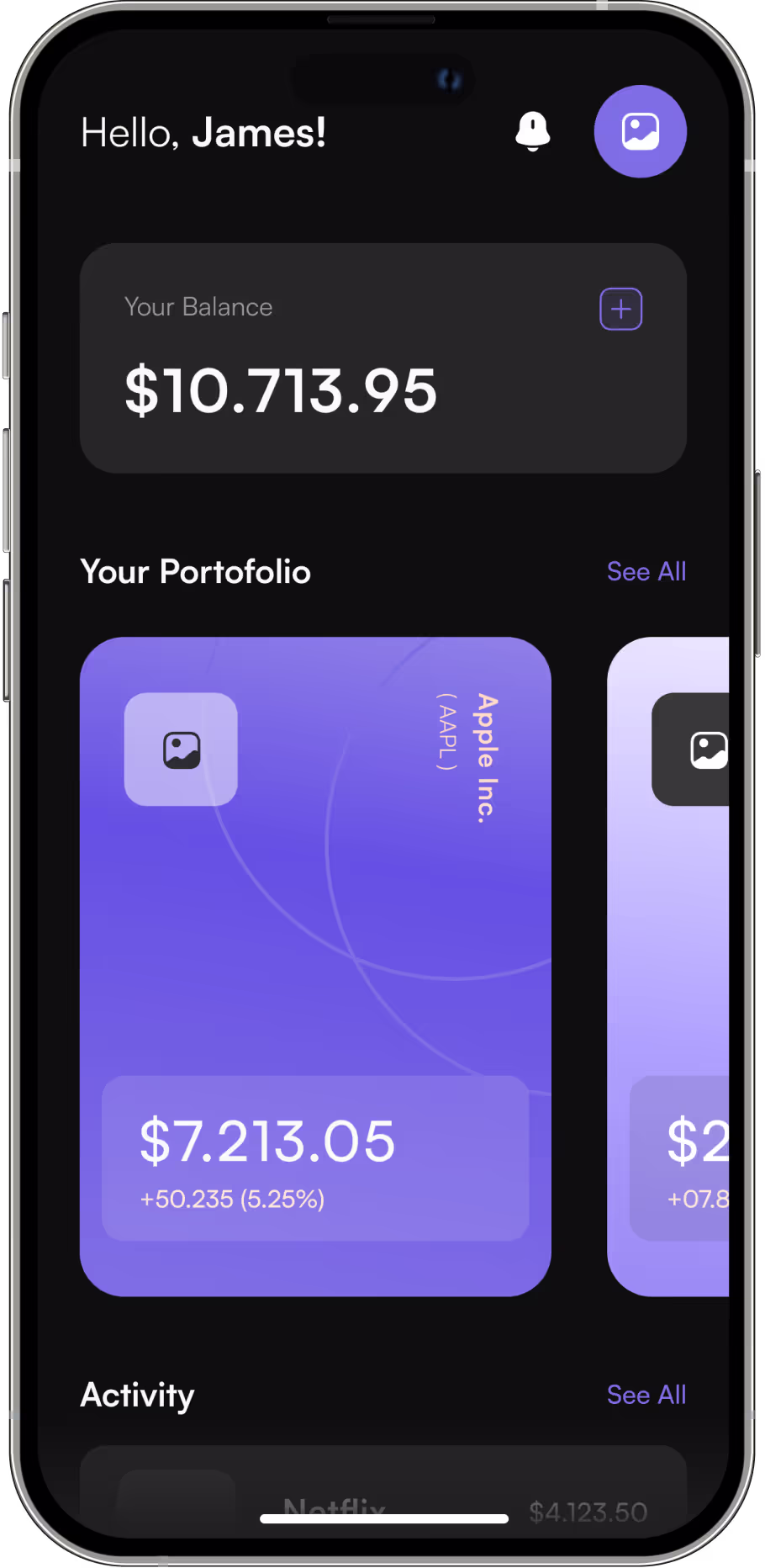This screenshot has height=1568, width=765.
Task: Add funds with the plus icon
Action: tap(620, 309)
